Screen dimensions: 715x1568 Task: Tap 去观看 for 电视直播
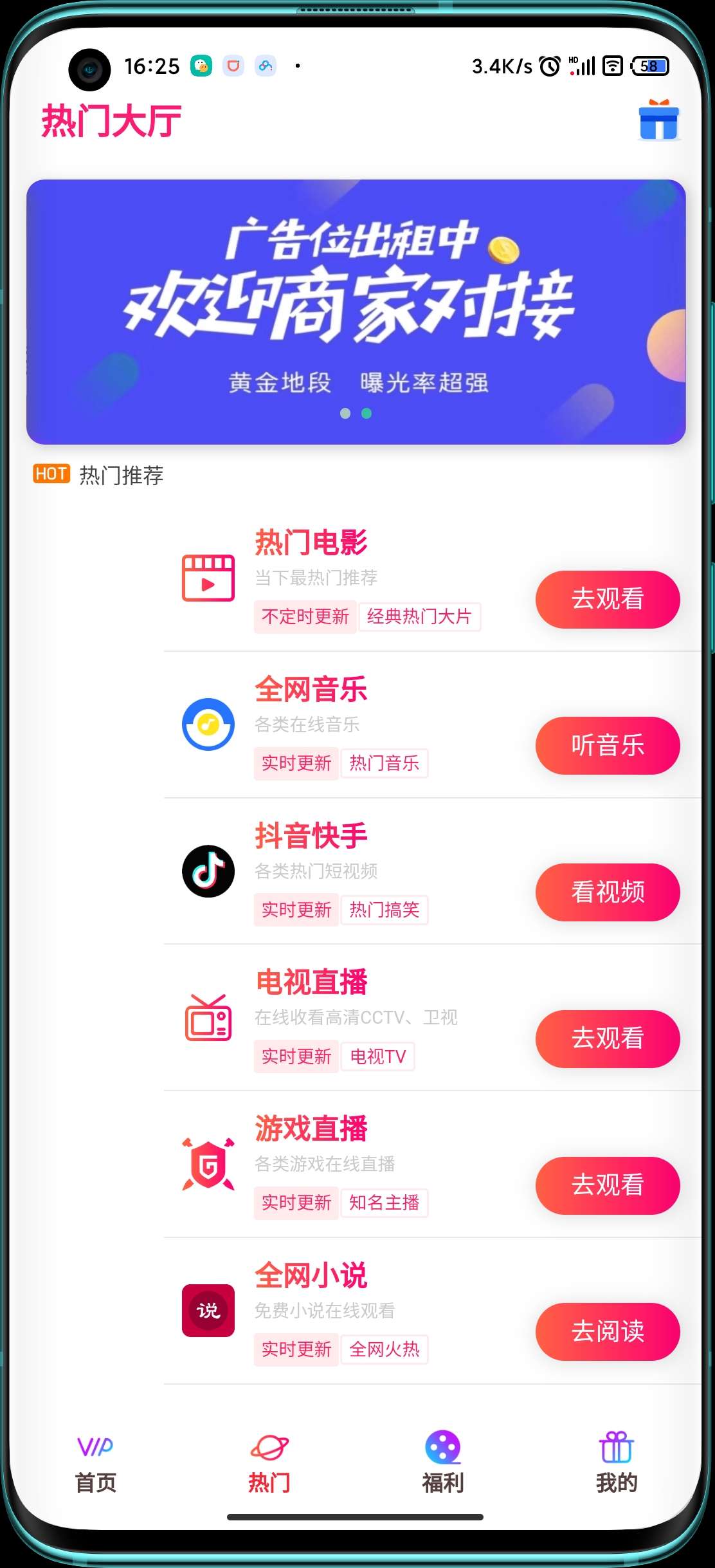[608, 1038]
